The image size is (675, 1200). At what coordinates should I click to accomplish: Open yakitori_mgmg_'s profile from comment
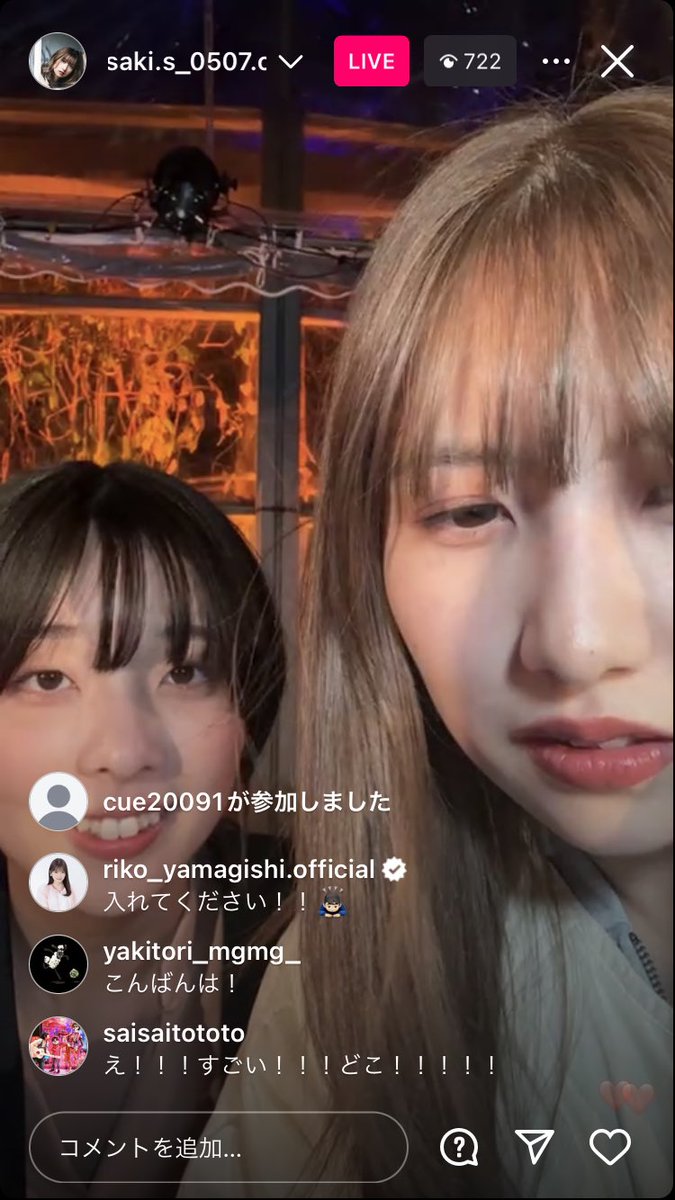coord(58,964)
